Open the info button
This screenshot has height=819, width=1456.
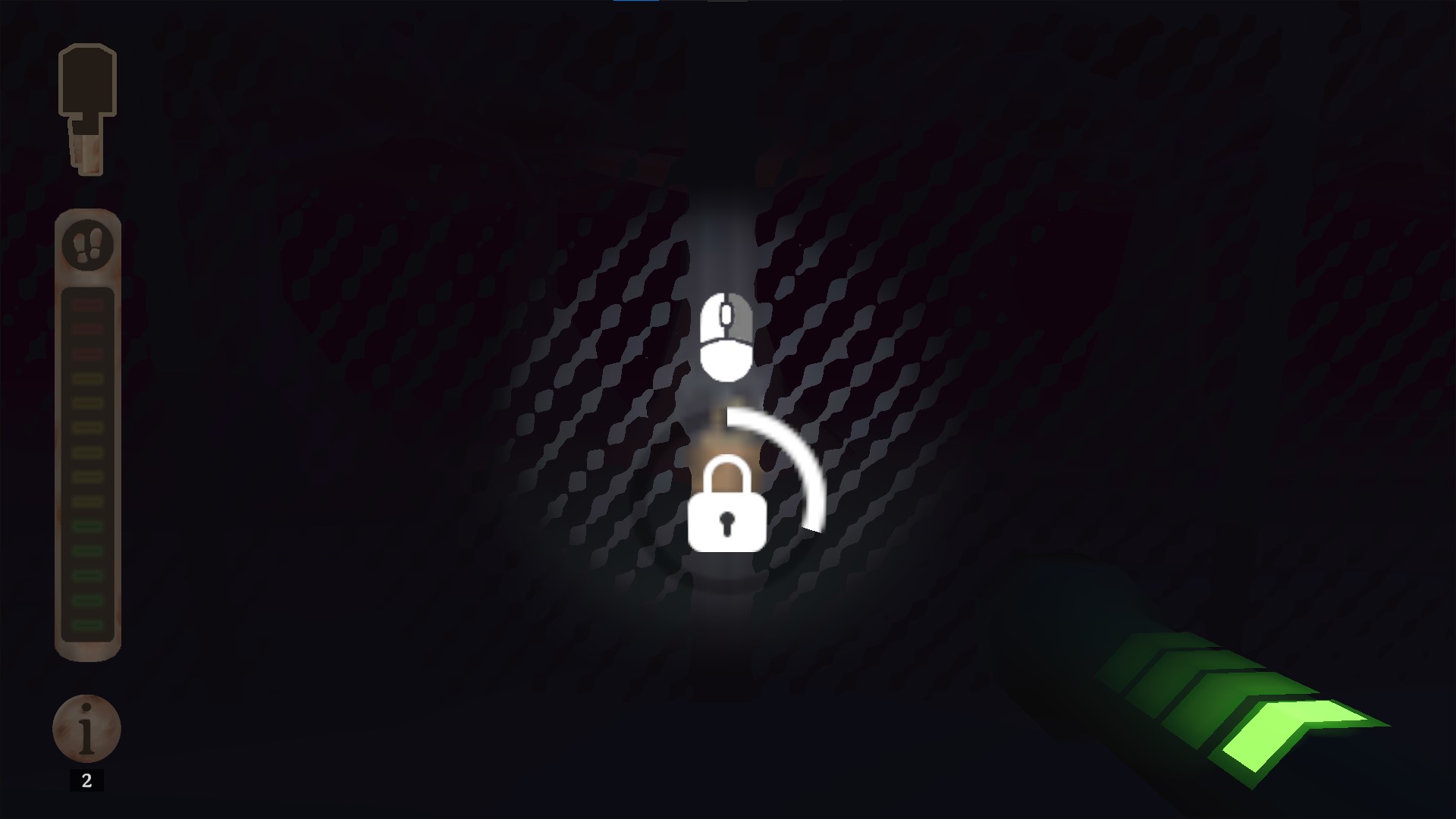86,729
